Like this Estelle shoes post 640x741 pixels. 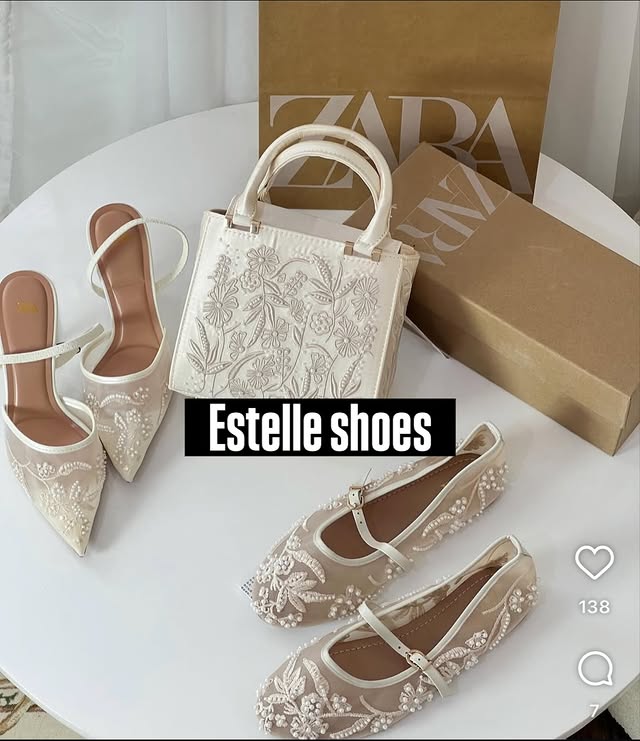click(x=594, y=563)
